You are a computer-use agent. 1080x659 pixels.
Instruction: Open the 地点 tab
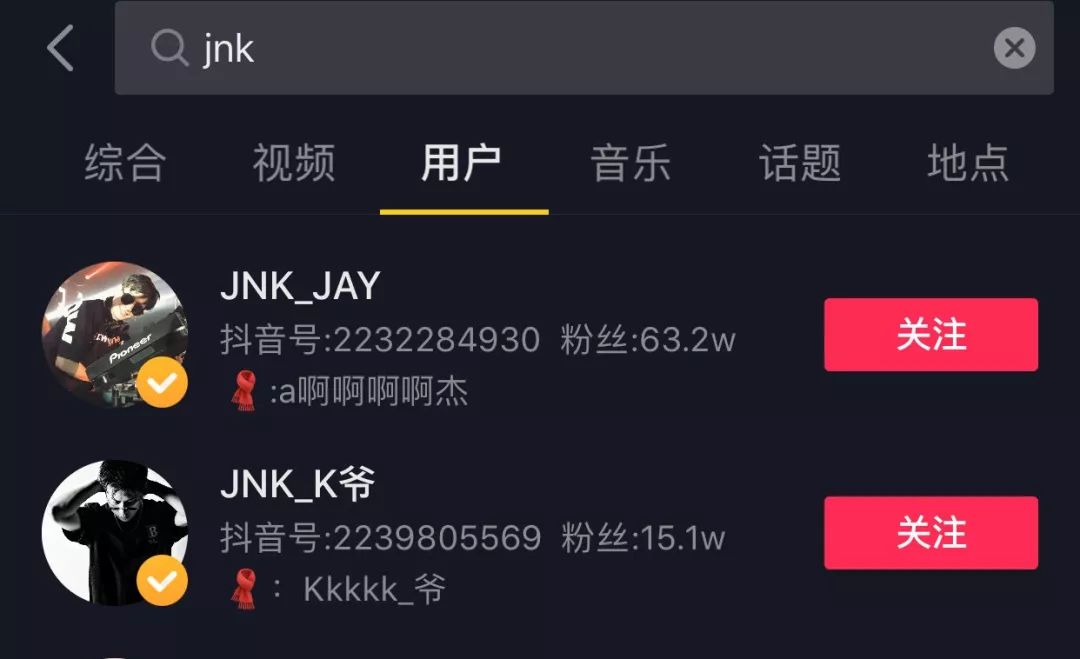[968, 163]
